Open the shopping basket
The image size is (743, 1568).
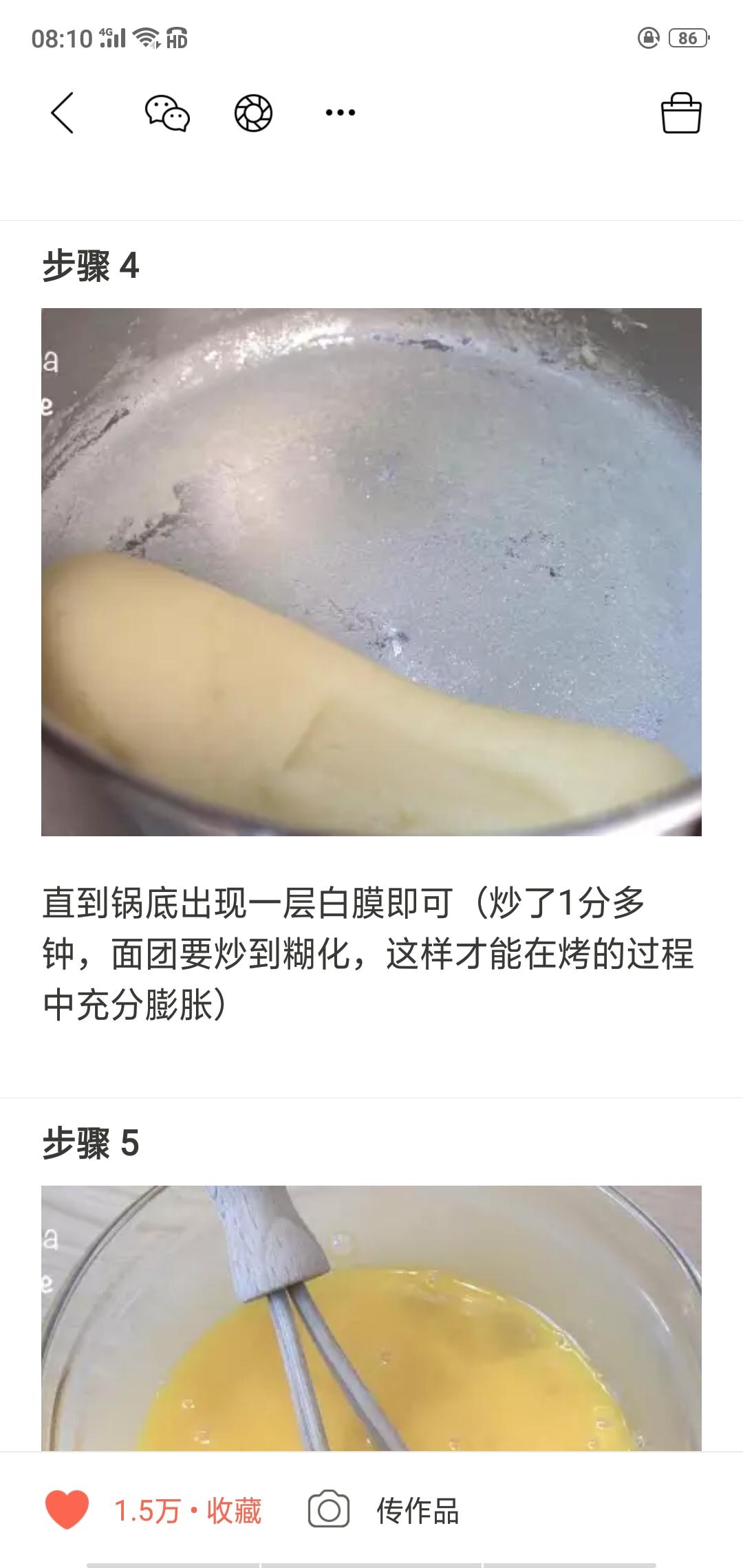click(x=680, y=113)
